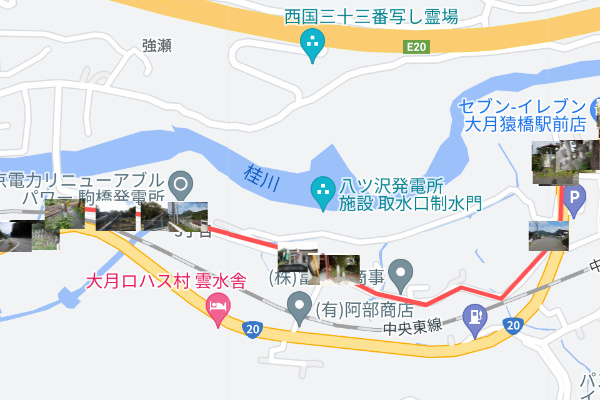This screenshot has height=400, width=600.
Task: Open the parking marker
Action: tap(573, 200)
